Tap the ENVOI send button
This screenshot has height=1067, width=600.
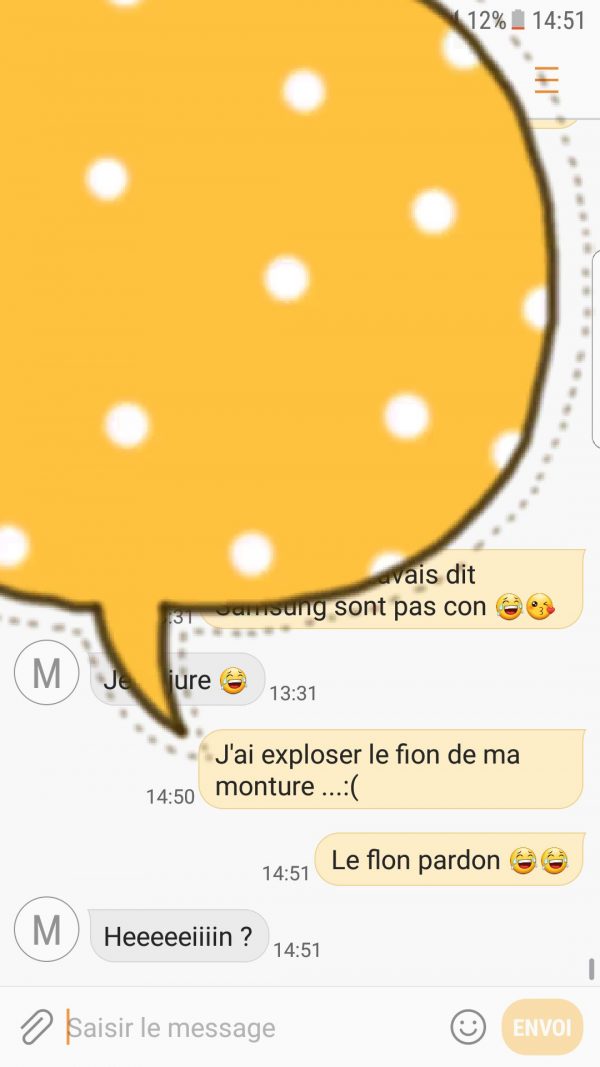(542, 1027)
